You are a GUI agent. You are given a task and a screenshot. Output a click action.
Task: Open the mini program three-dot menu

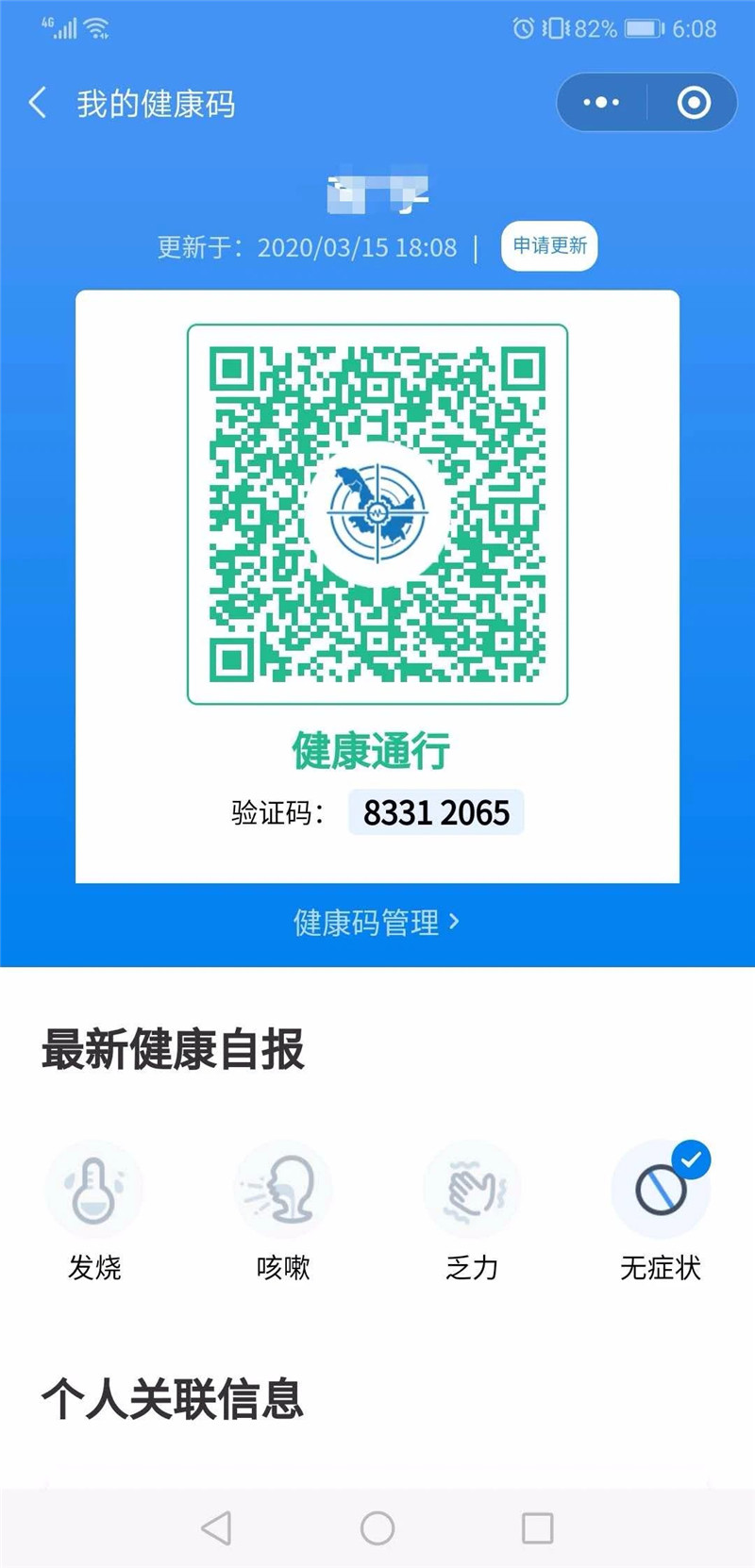click(x=601, y=103)
